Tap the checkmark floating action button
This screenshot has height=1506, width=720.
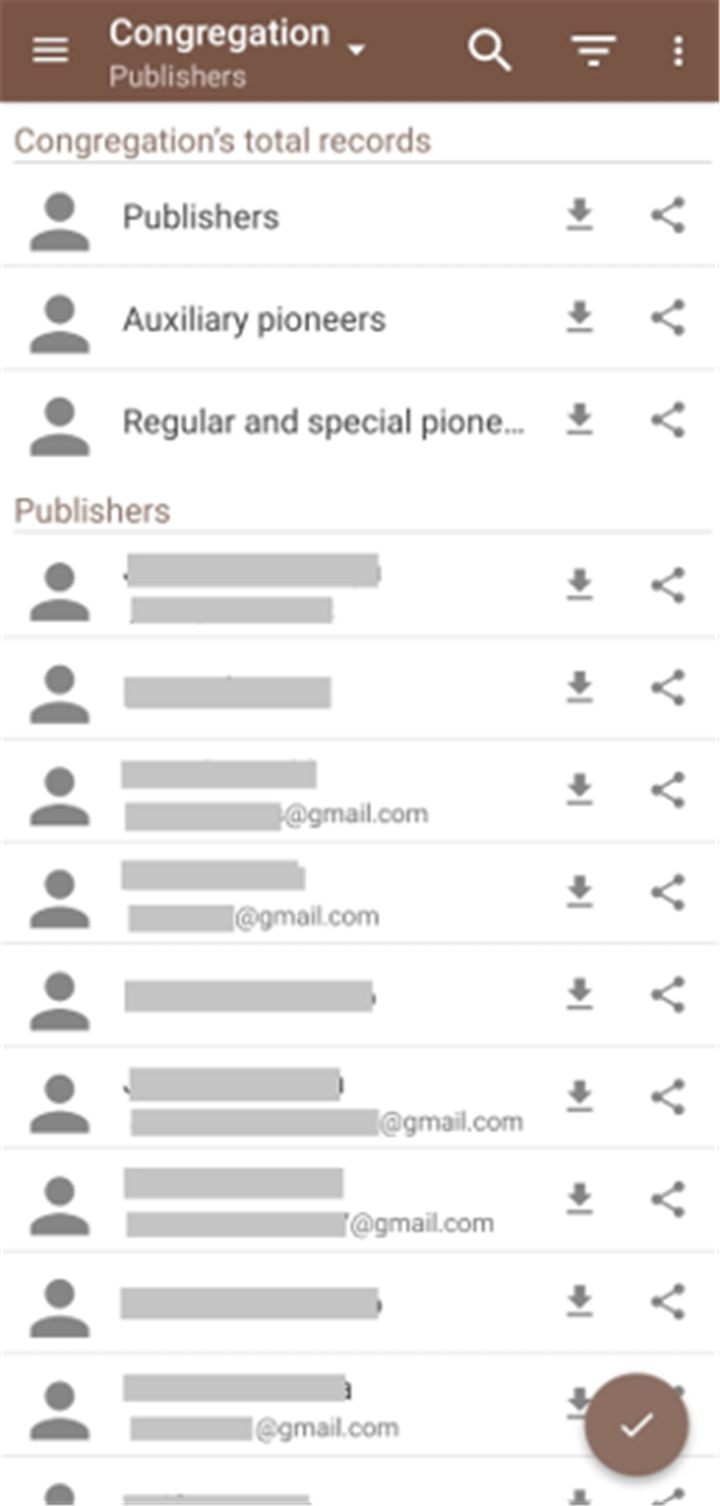coord(637,1425)
